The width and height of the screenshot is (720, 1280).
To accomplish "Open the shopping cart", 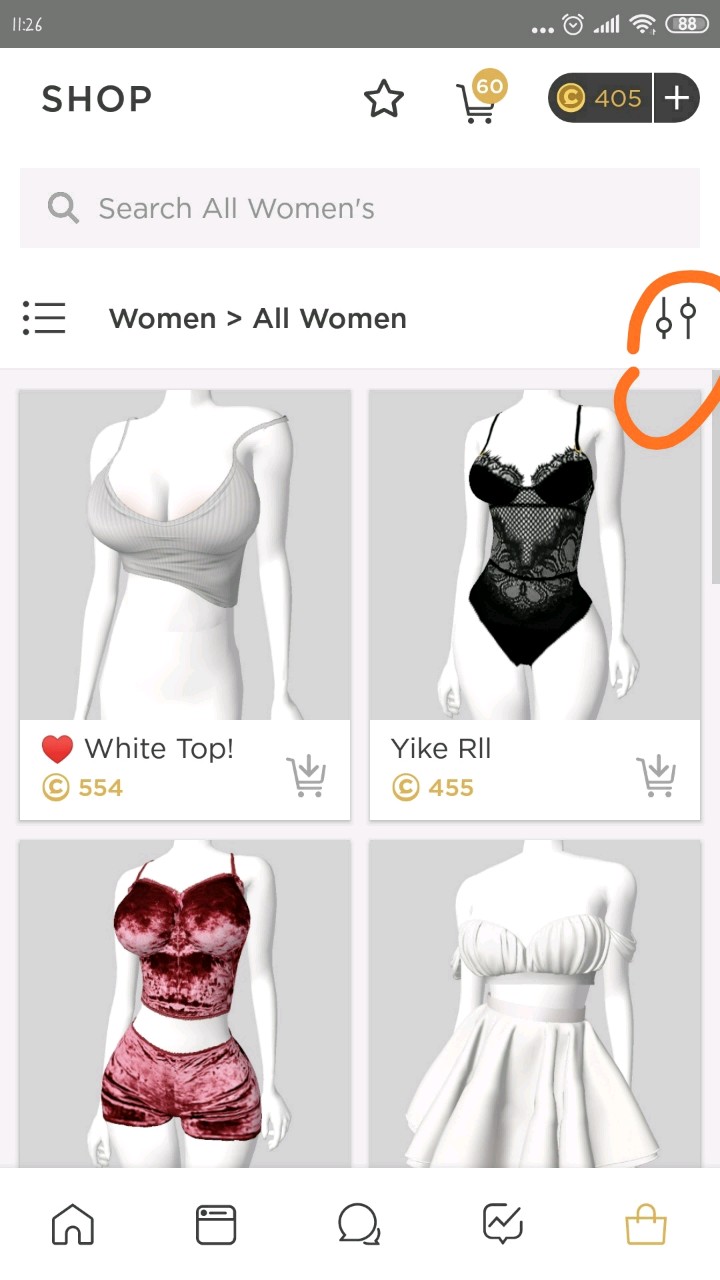I will [476, 102].
